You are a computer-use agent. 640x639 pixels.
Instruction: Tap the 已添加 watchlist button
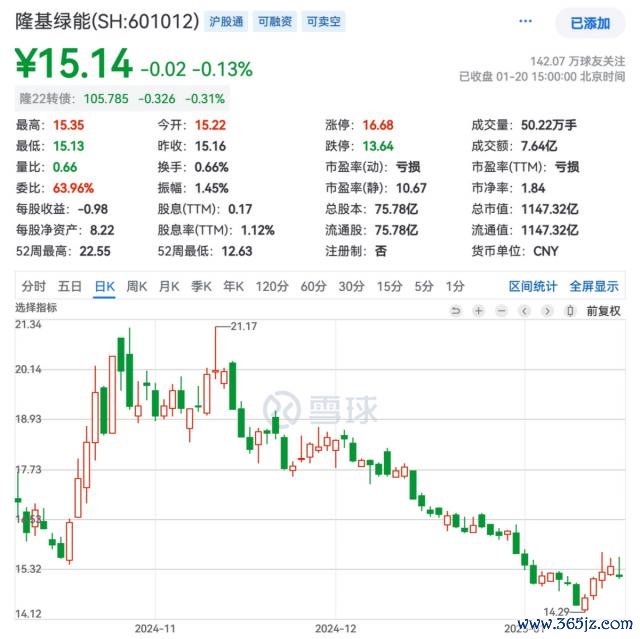pyautogui.click(x=589, y=23)
